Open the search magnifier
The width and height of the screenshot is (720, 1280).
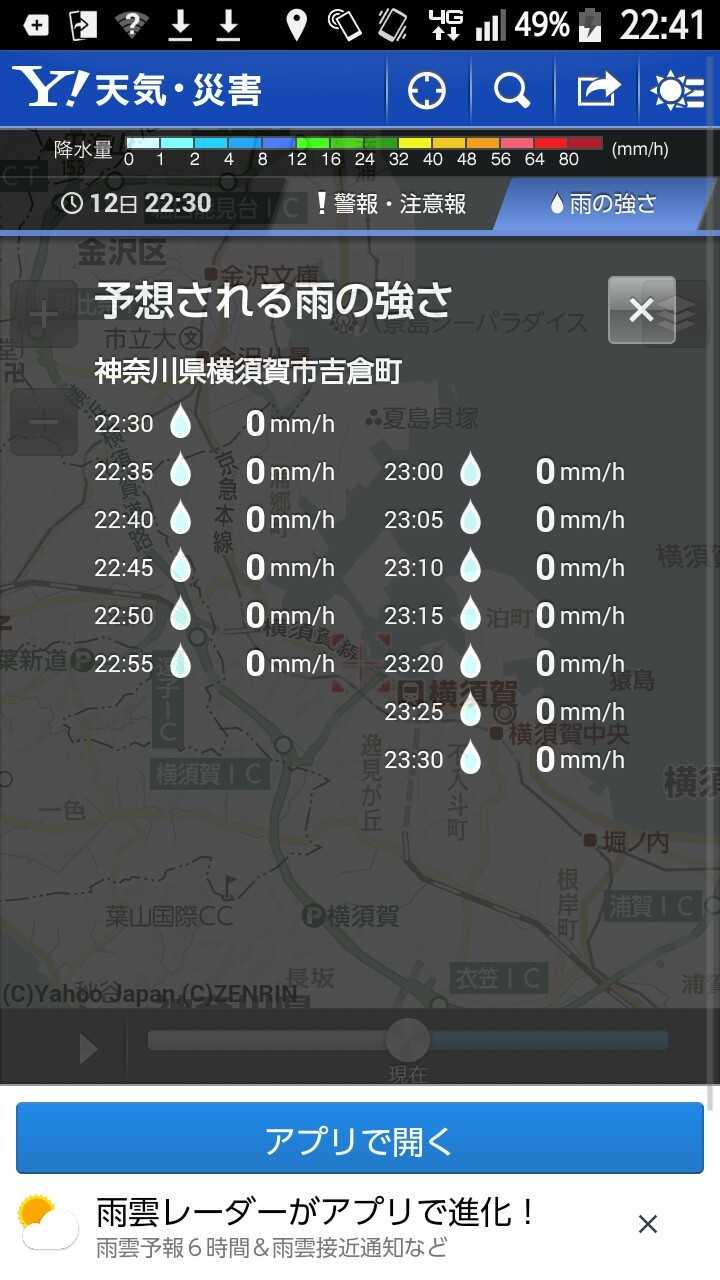[512, 90]
